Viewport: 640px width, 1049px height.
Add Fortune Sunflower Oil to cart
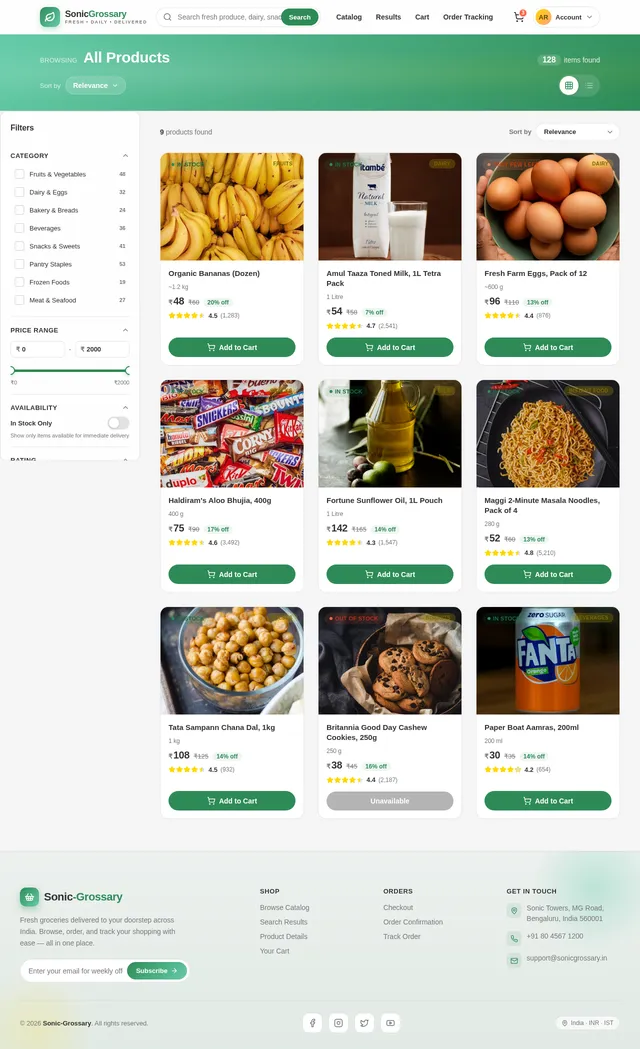[x=389, y=574]
